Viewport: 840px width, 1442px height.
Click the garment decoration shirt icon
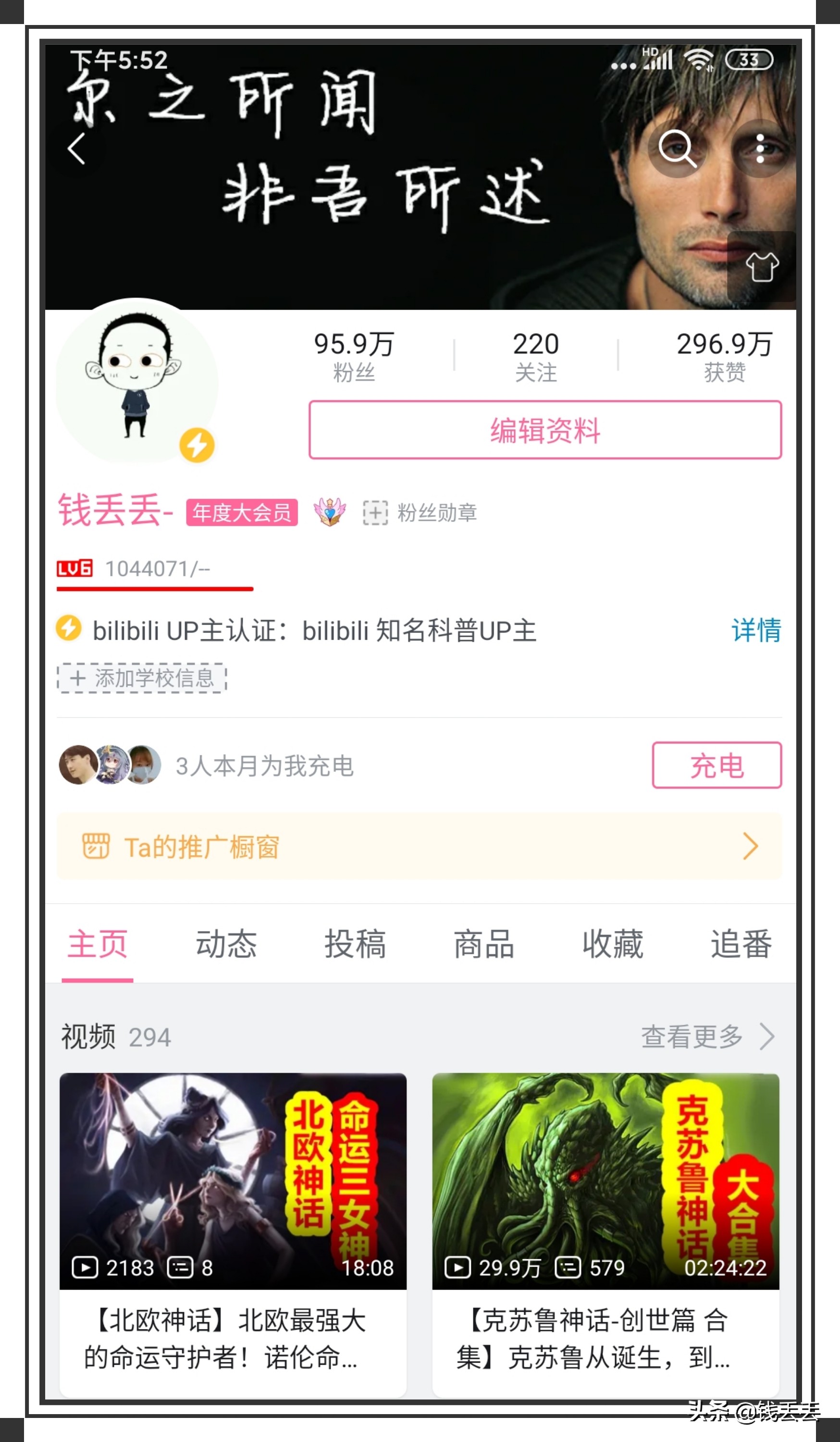click(x=763, y=268)
